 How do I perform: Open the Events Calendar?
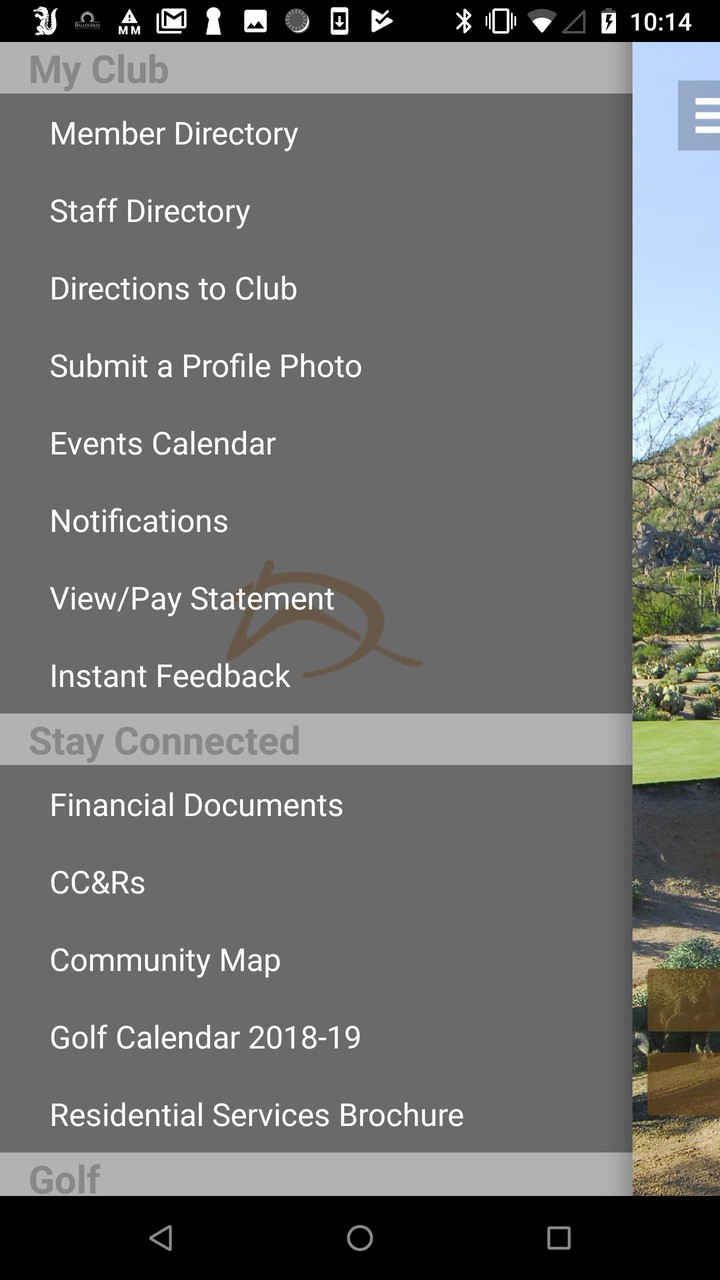tap(162, 443)
